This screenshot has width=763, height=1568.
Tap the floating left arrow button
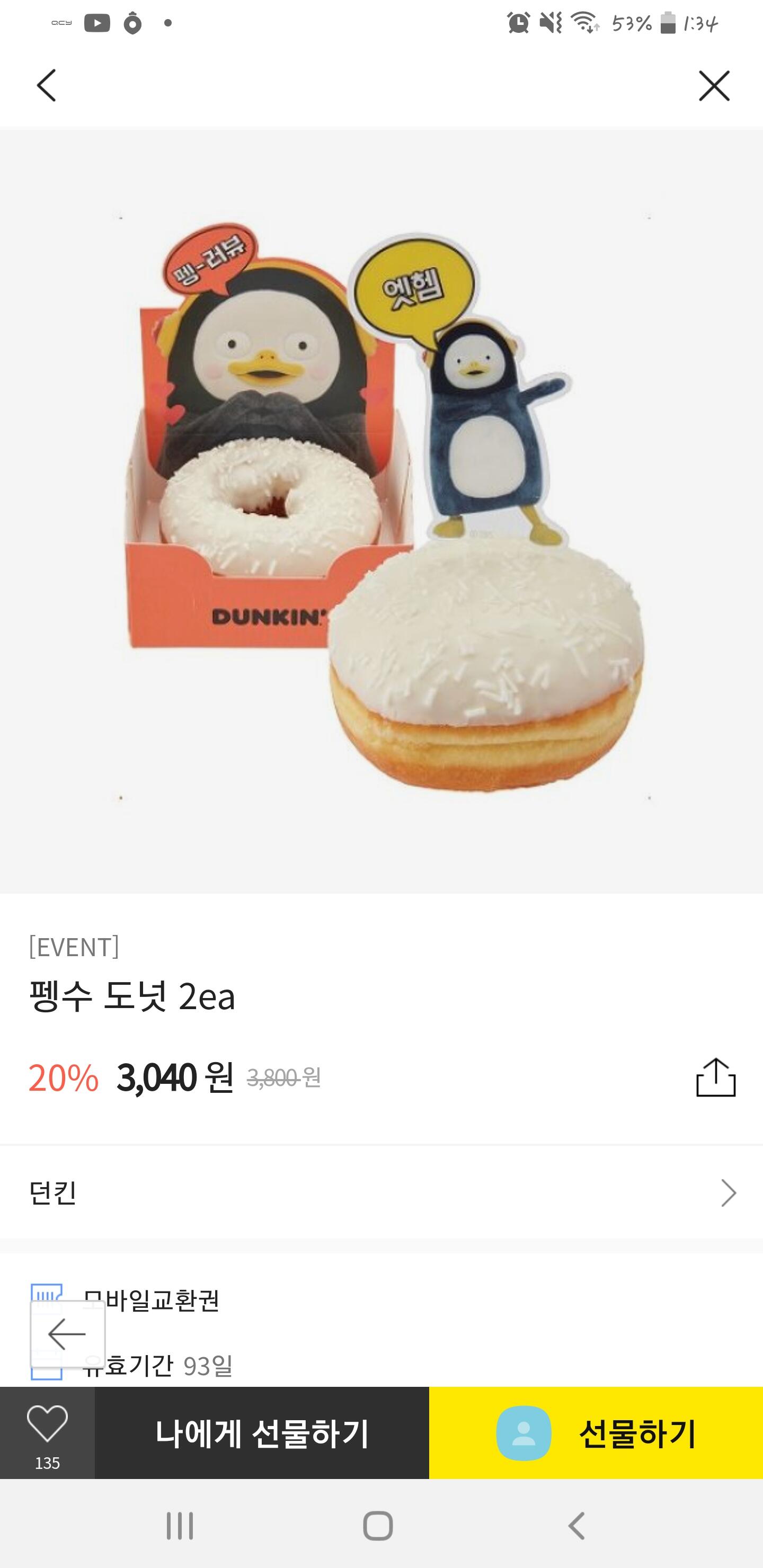click(68, 1334)
